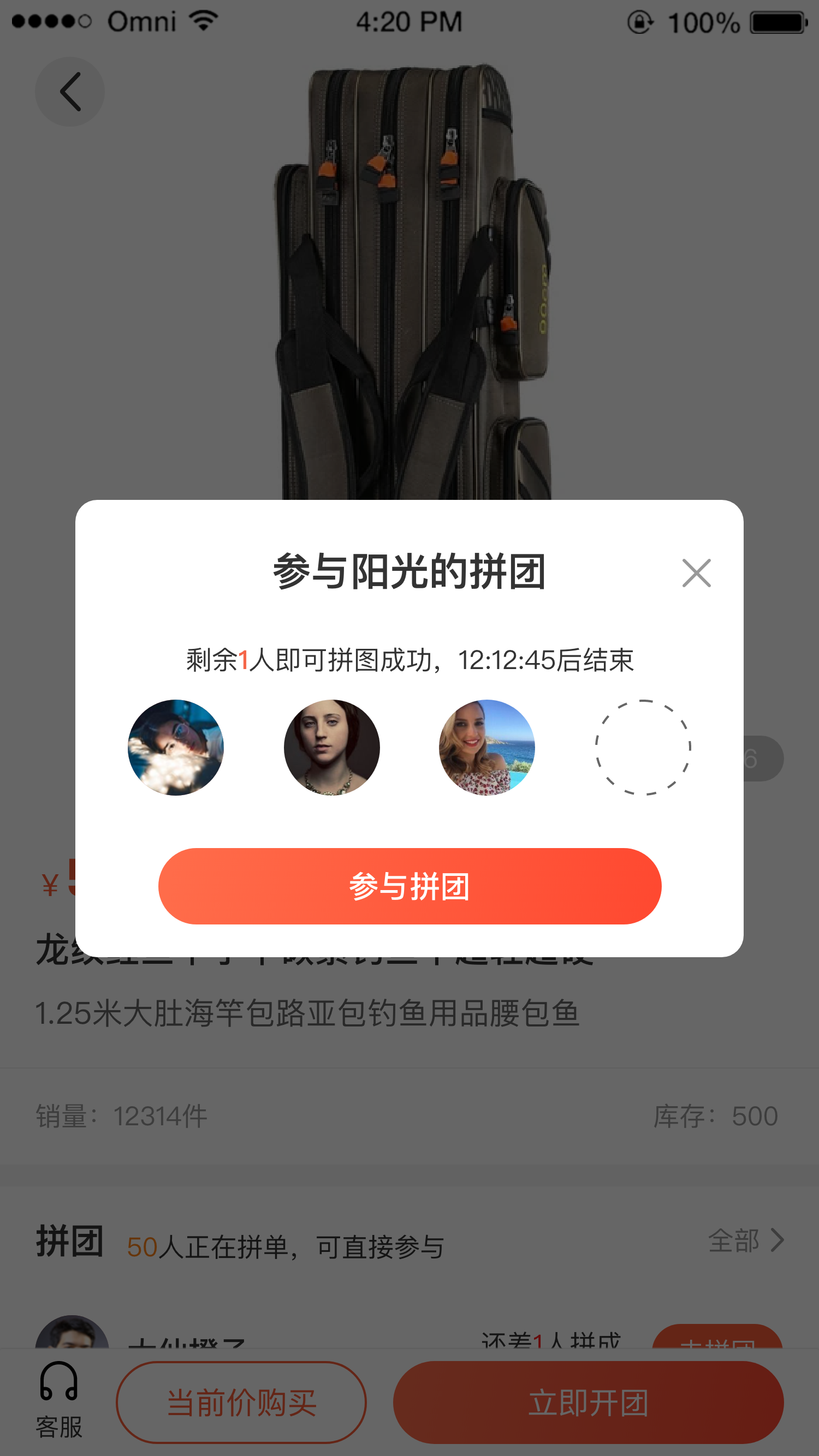Close the 参与阳光的拼团 dialog

696,572
